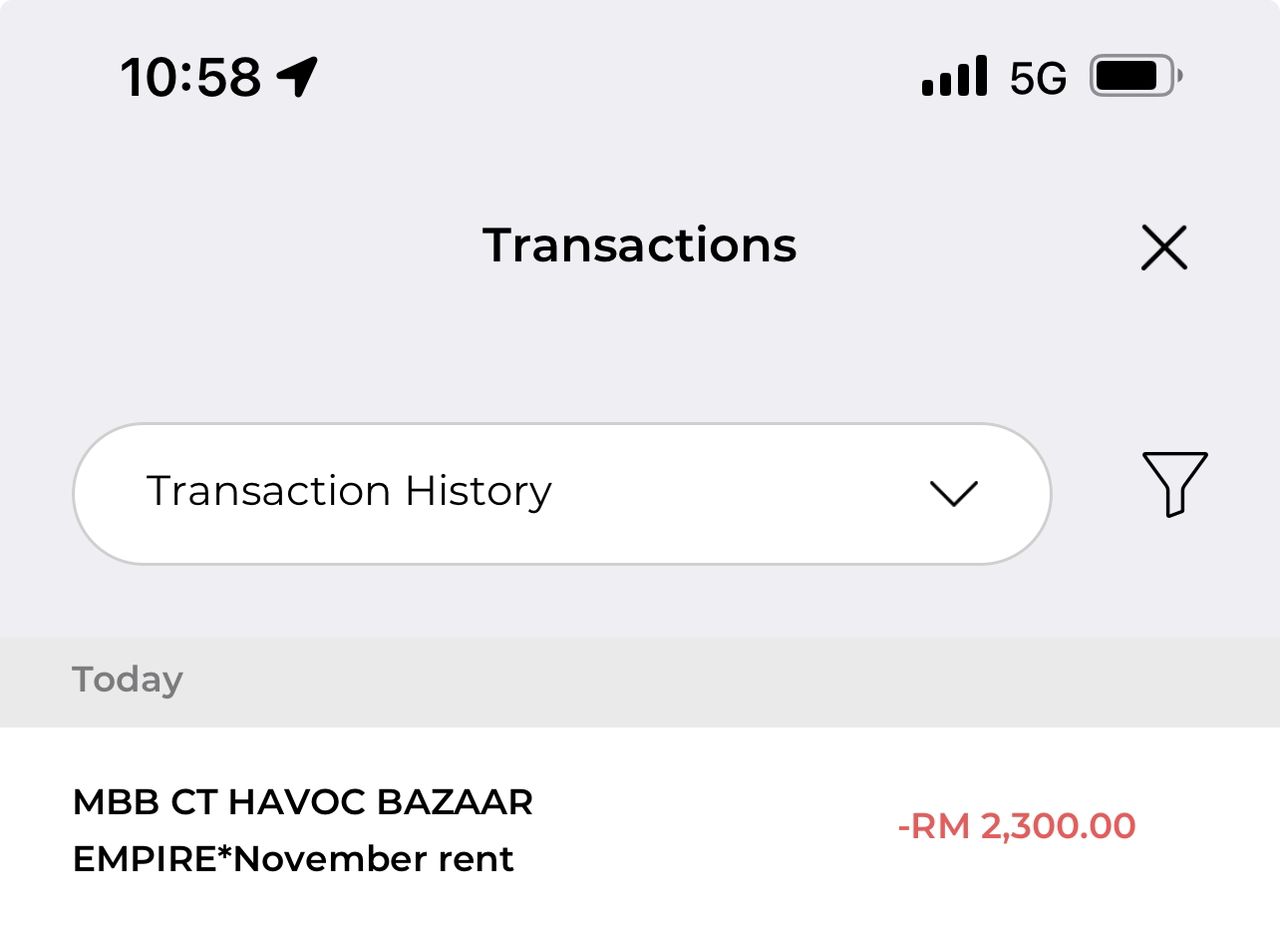
Task: Close the Transactions screen
Action: pyautogui.click(x=1164, y=247)
